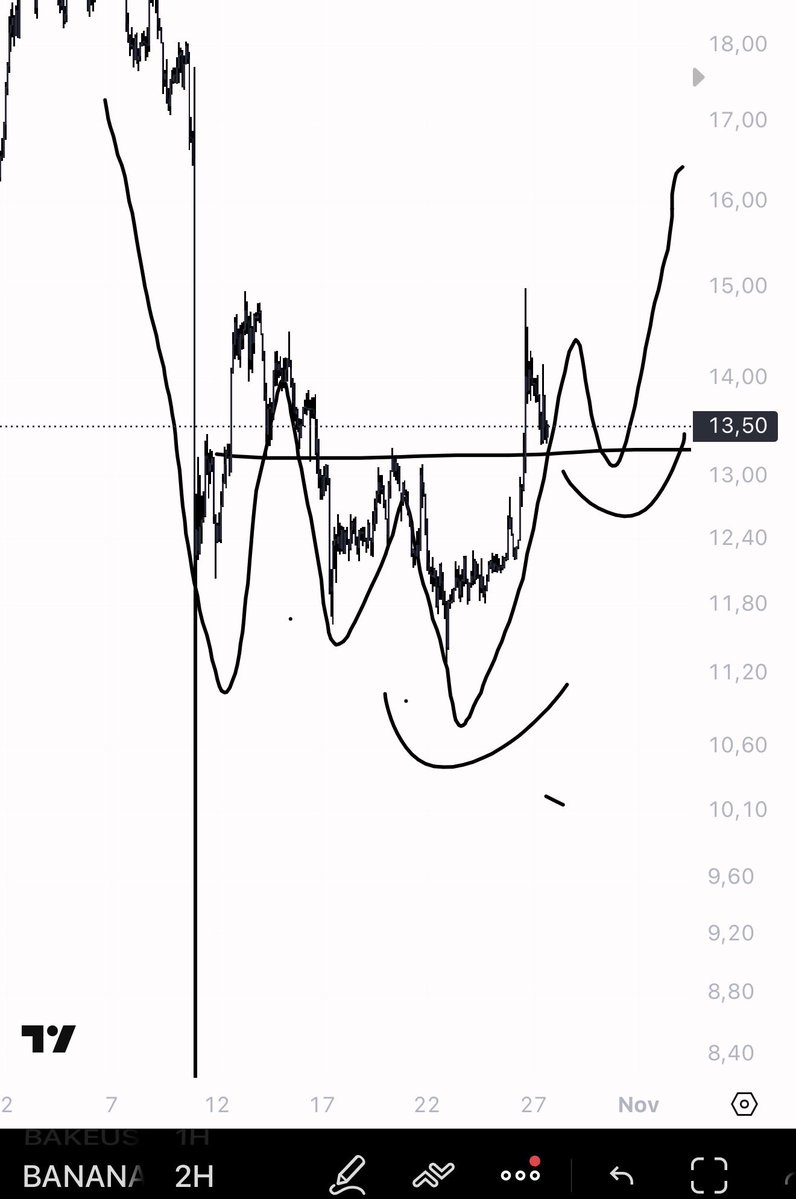Tap the grey arrow on price scale
Viewport: 796px width, 1199px height.
[699, 77]
